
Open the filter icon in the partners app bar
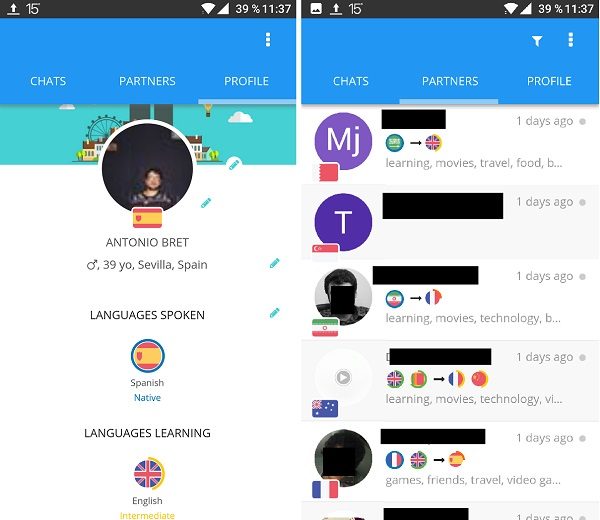tap(537, 41)
